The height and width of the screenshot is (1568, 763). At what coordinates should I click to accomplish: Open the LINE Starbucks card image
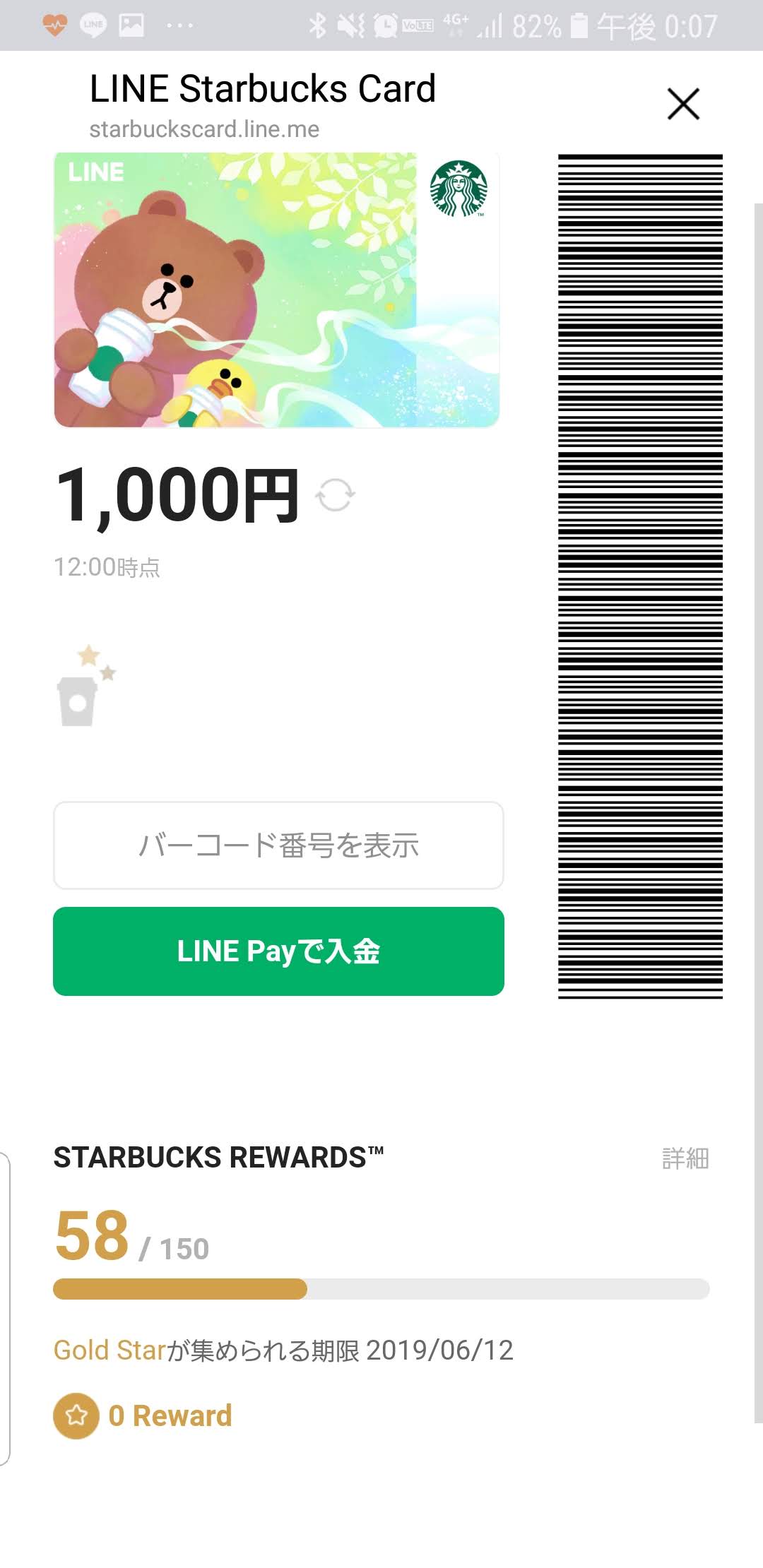276,290
